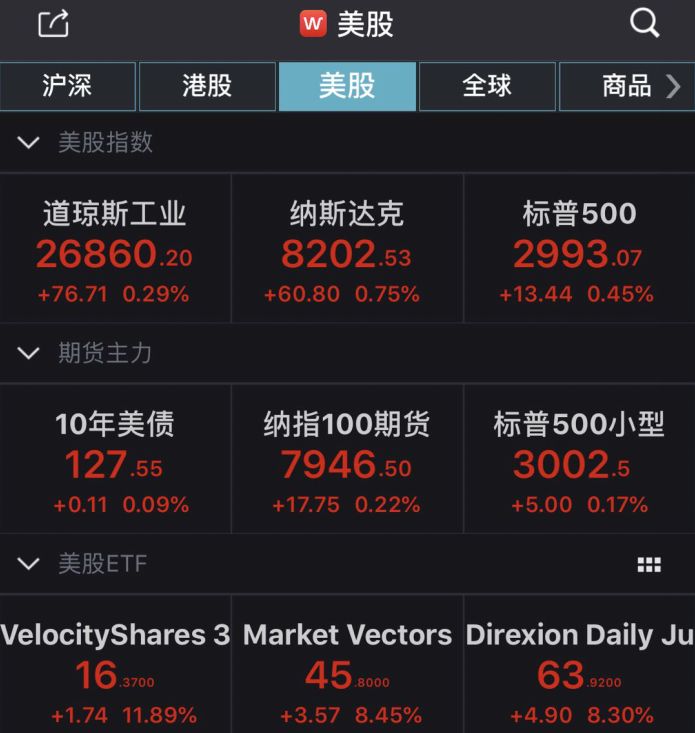Switch to the 商品 tab
Viewport: 695px width, 733px height.
pyautogui.click(x=627, y=86)
